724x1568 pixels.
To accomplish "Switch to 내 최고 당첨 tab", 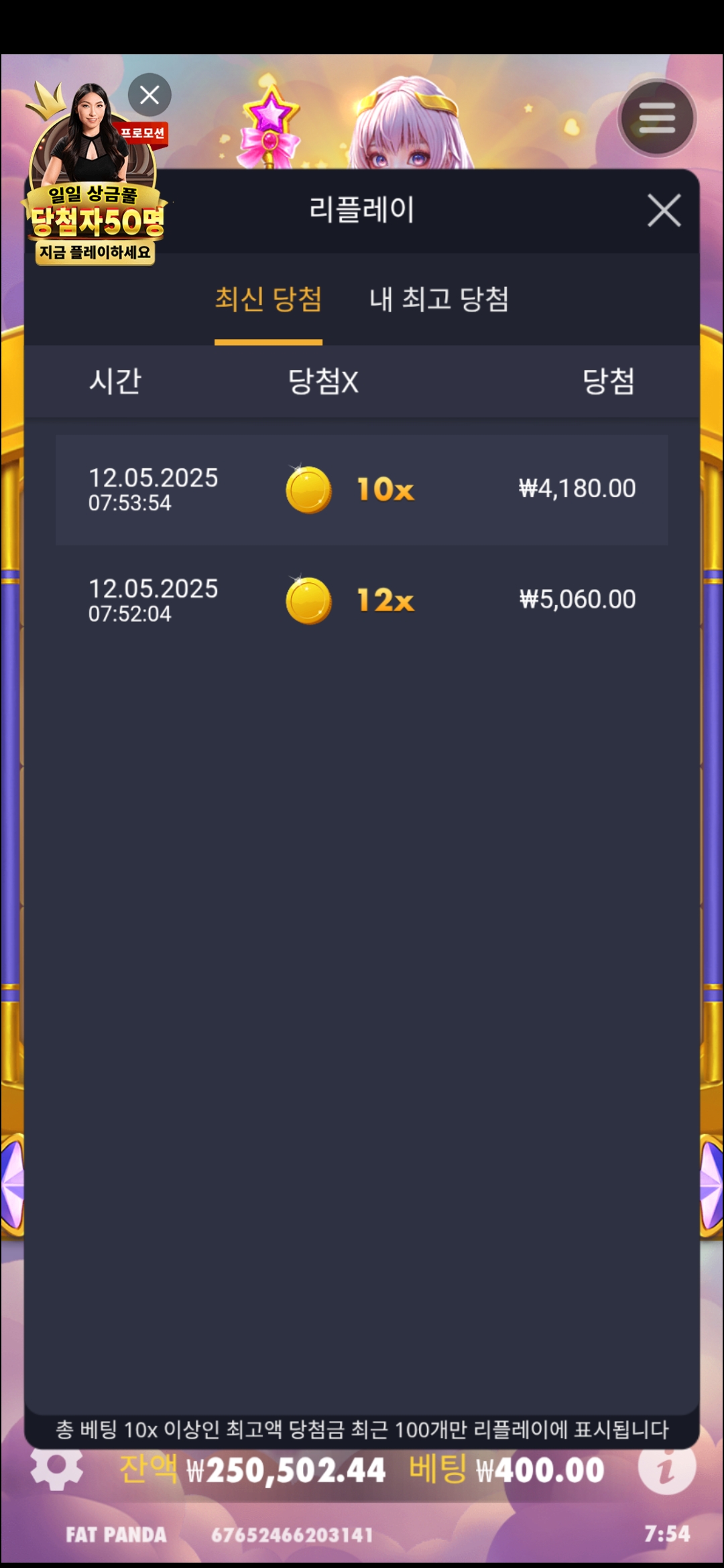I will pos(439,299).
